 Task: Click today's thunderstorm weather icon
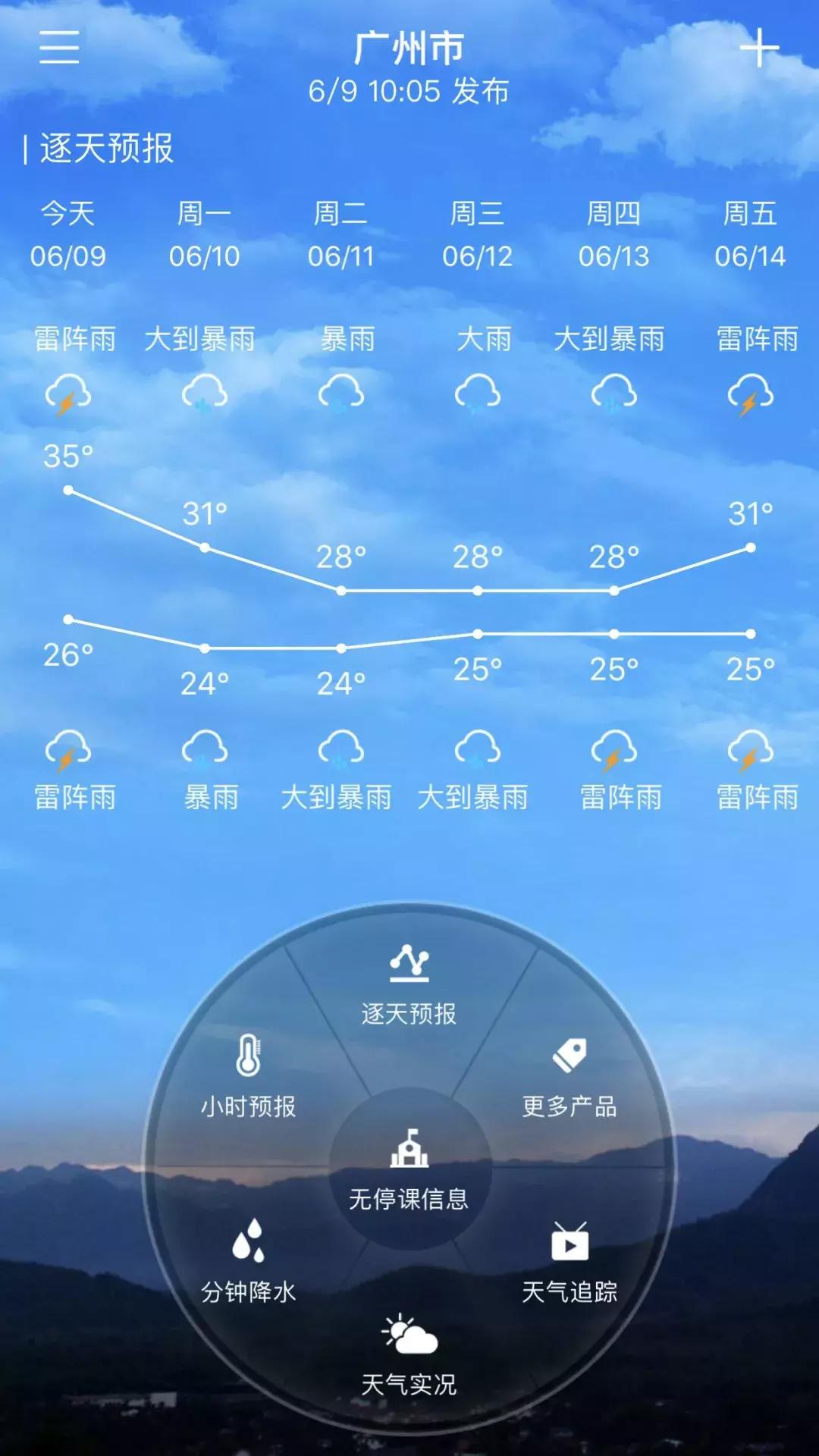pyautogui.click(x=67, y=394)
